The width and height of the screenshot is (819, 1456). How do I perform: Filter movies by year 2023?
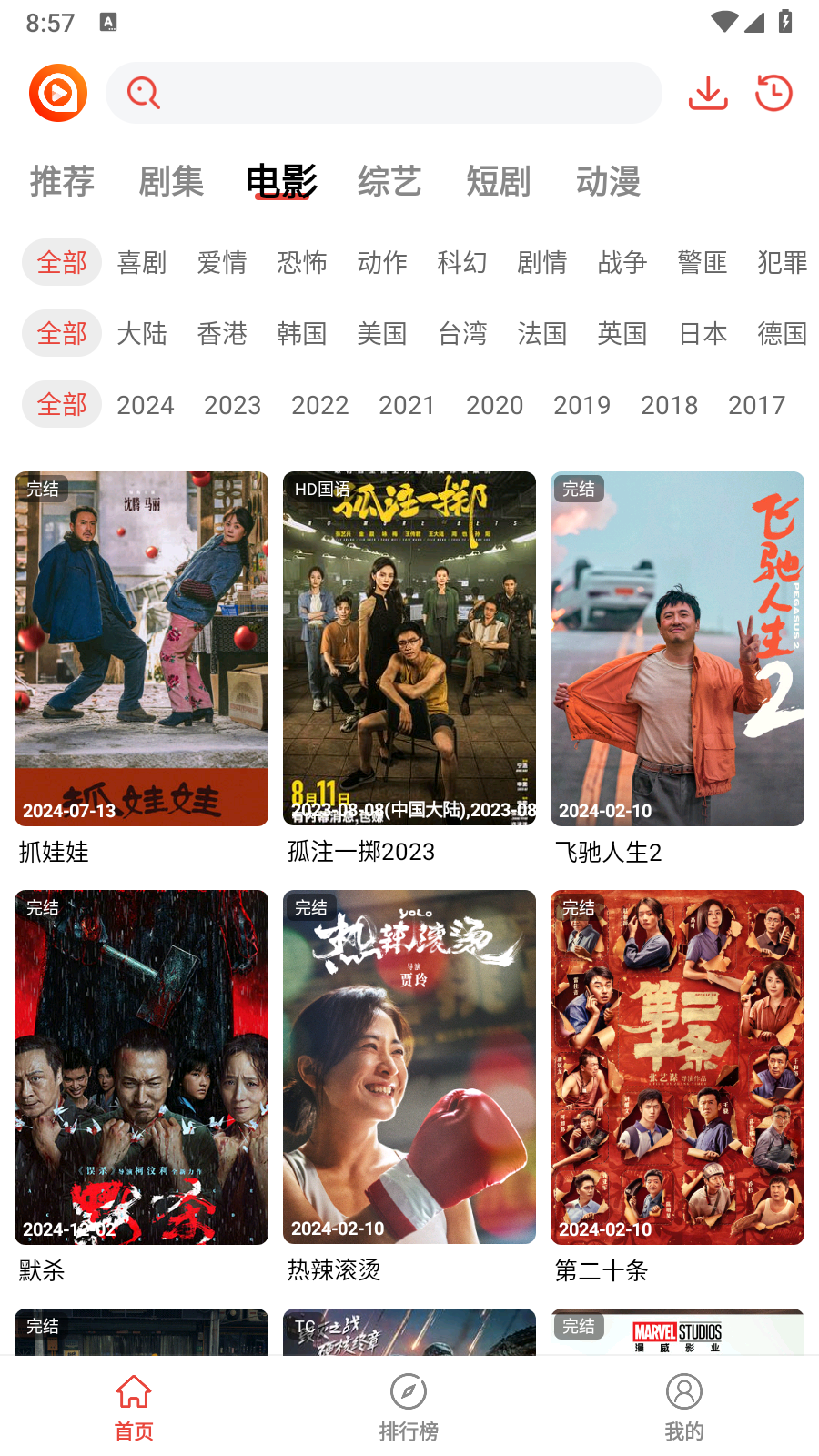tap(233, 404)
